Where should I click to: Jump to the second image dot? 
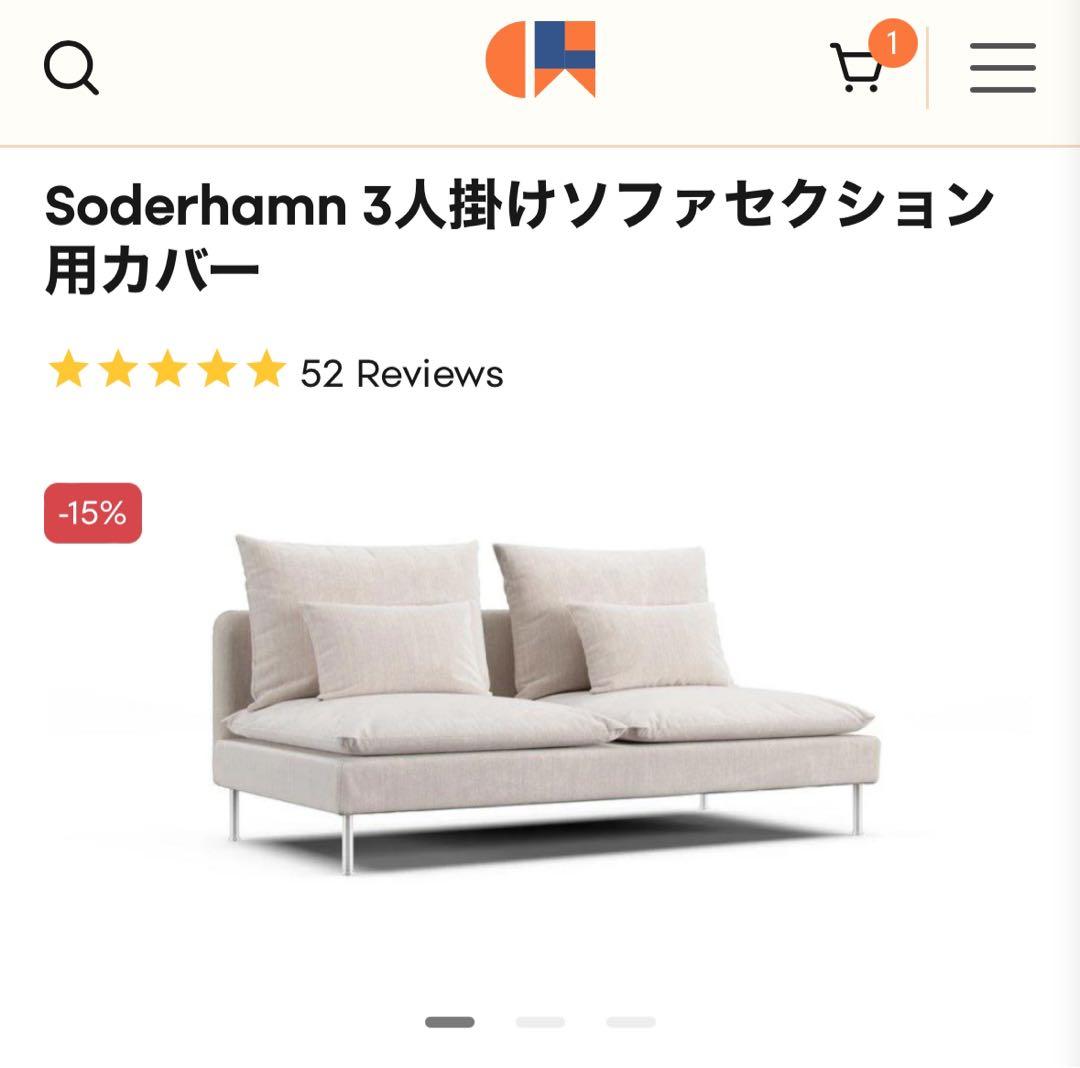coord(540,1022)
